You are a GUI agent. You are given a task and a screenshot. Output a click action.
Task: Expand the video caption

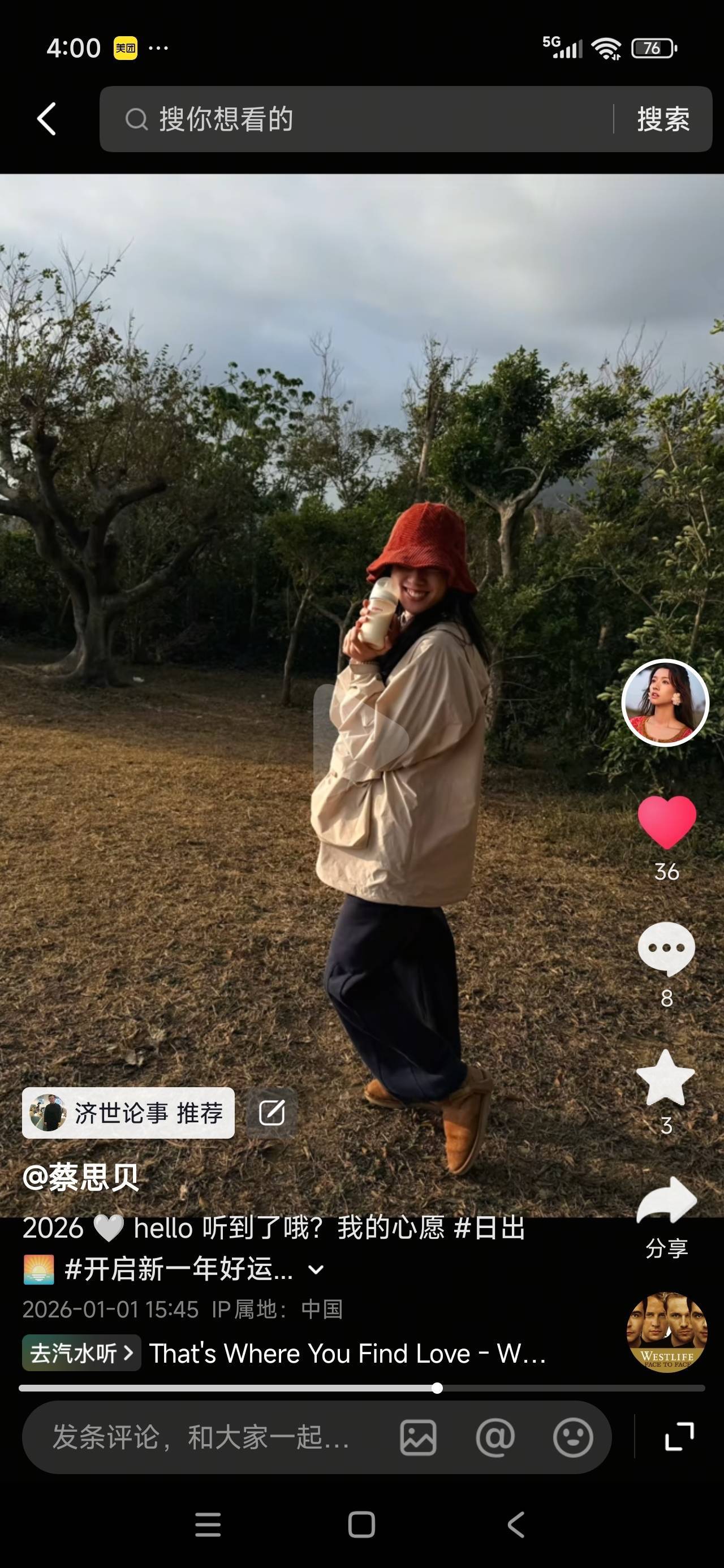(x=316, y=1270)
